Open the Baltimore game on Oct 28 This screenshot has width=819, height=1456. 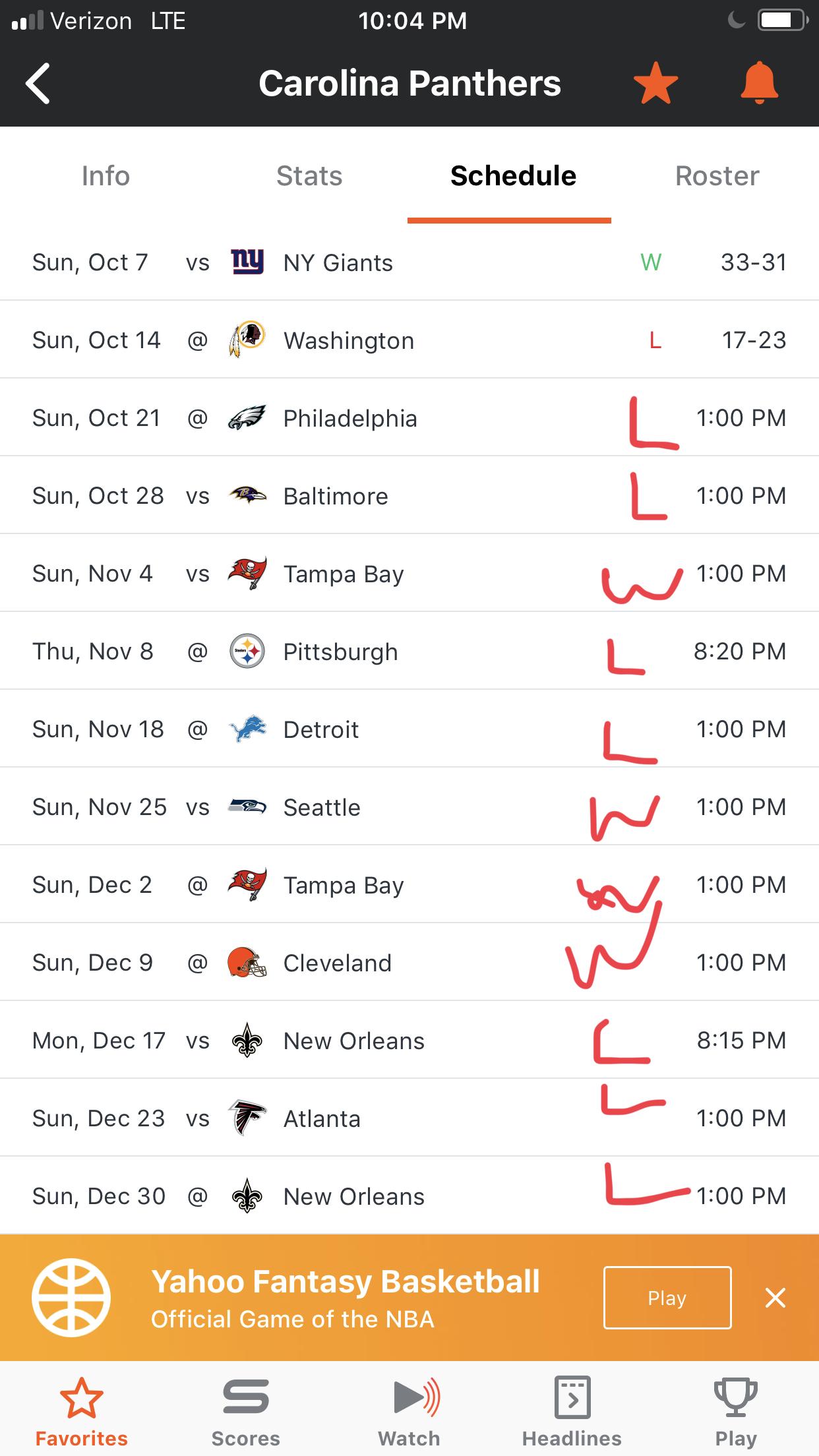click(x=409, y=496)
